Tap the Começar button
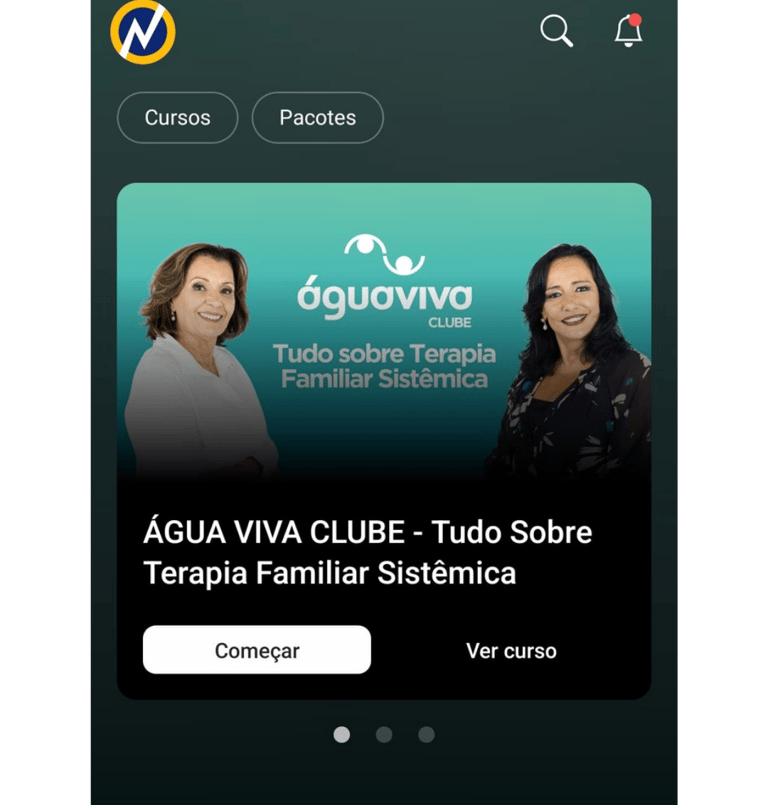 (257, 650)
